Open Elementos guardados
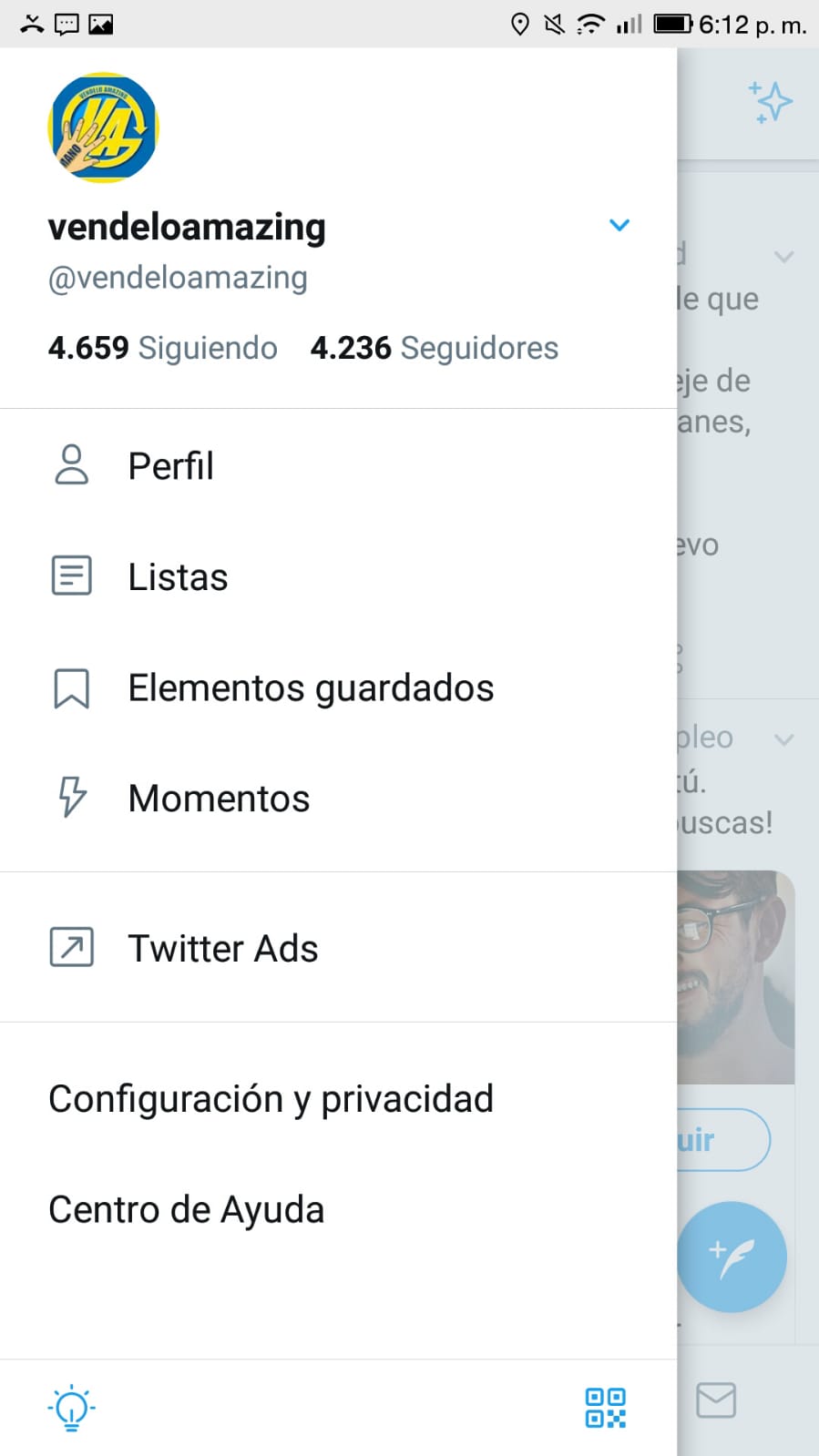The width and height of the screenshot is (819, 1456). [x=310, y=688]
